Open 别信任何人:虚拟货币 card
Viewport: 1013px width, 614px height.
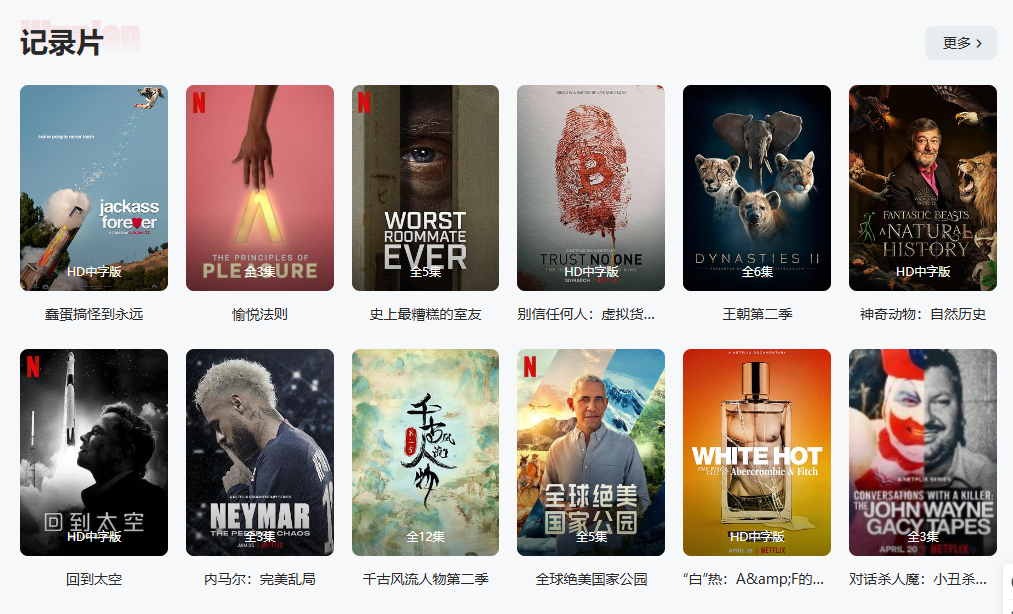(x=591, y=188)
